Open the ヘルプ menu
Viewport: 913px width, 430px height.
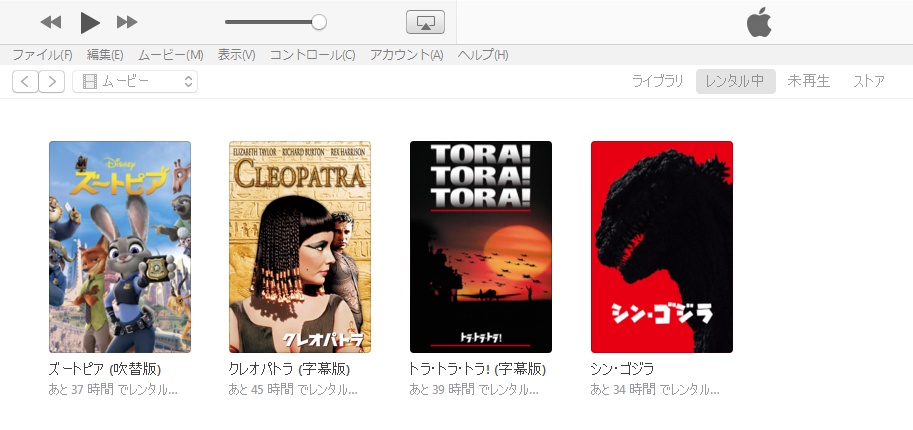point(482,55)
